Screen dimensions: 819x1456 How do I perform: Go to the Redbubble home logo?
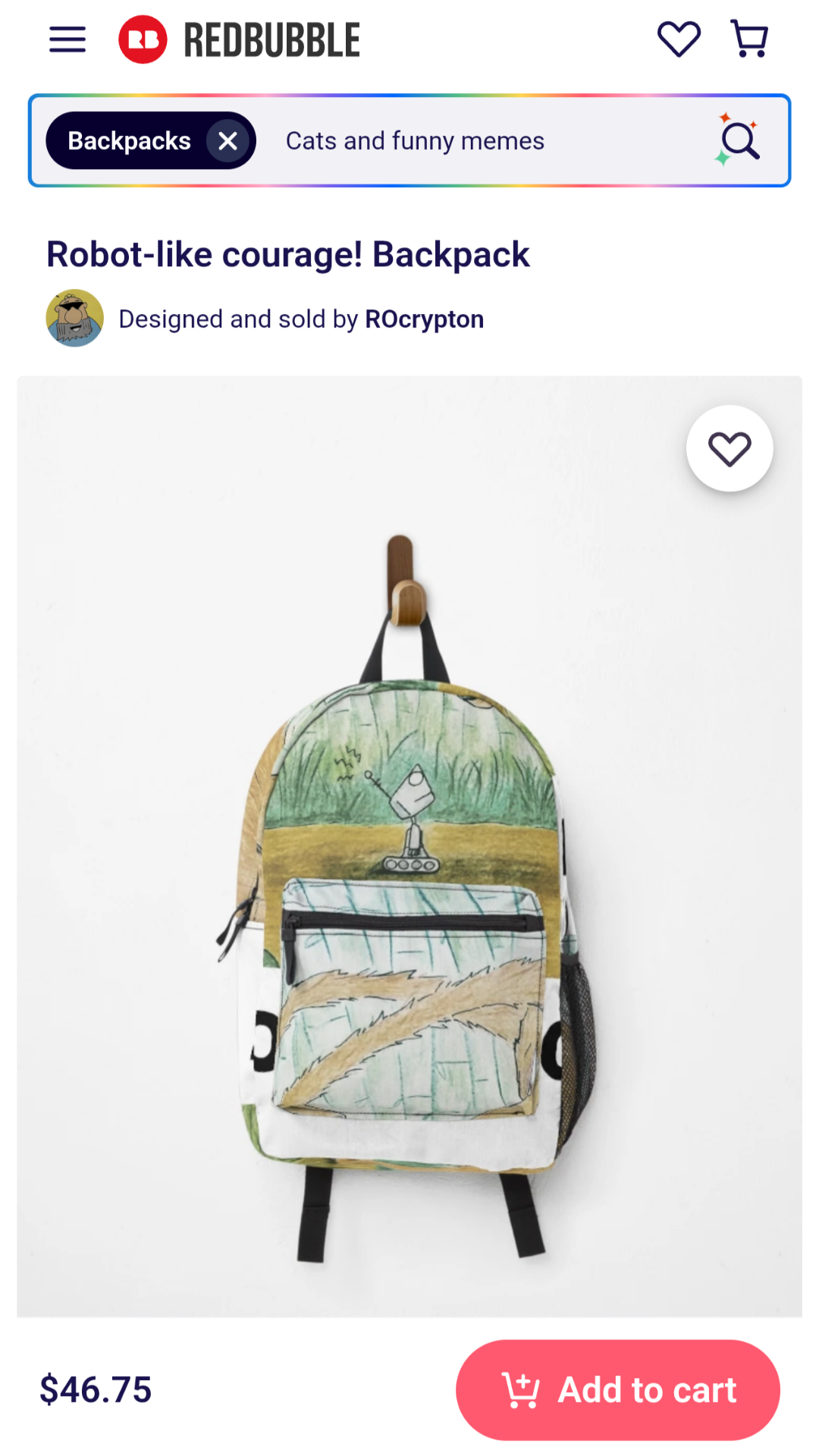click(240, 39)
